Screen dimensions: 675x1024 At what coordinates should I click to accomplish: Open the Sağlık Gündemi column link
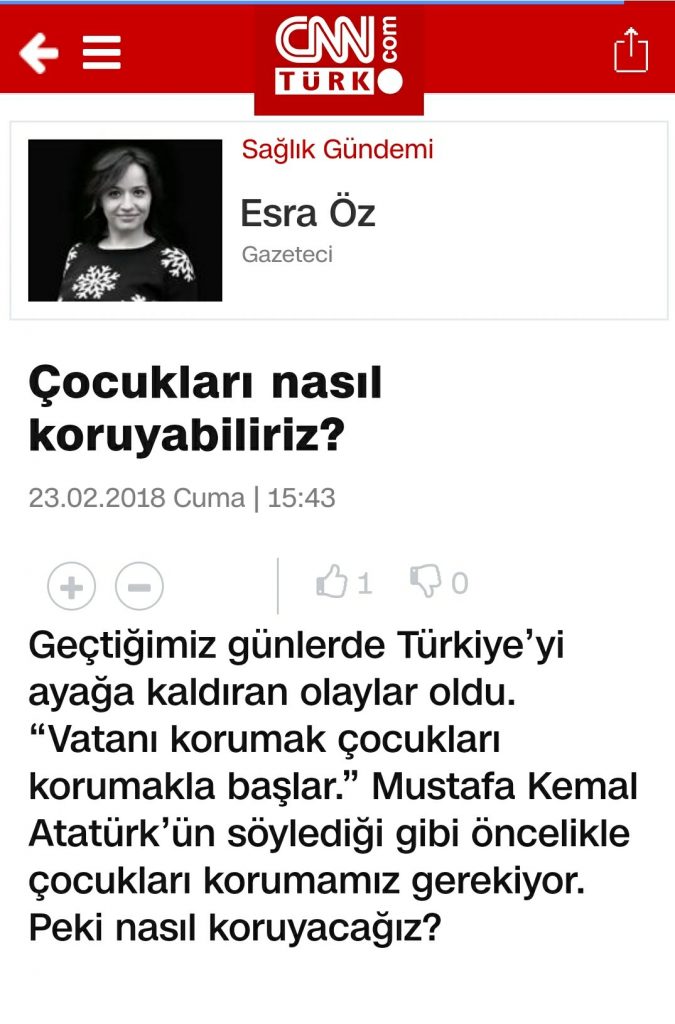[x=337, y=150]
